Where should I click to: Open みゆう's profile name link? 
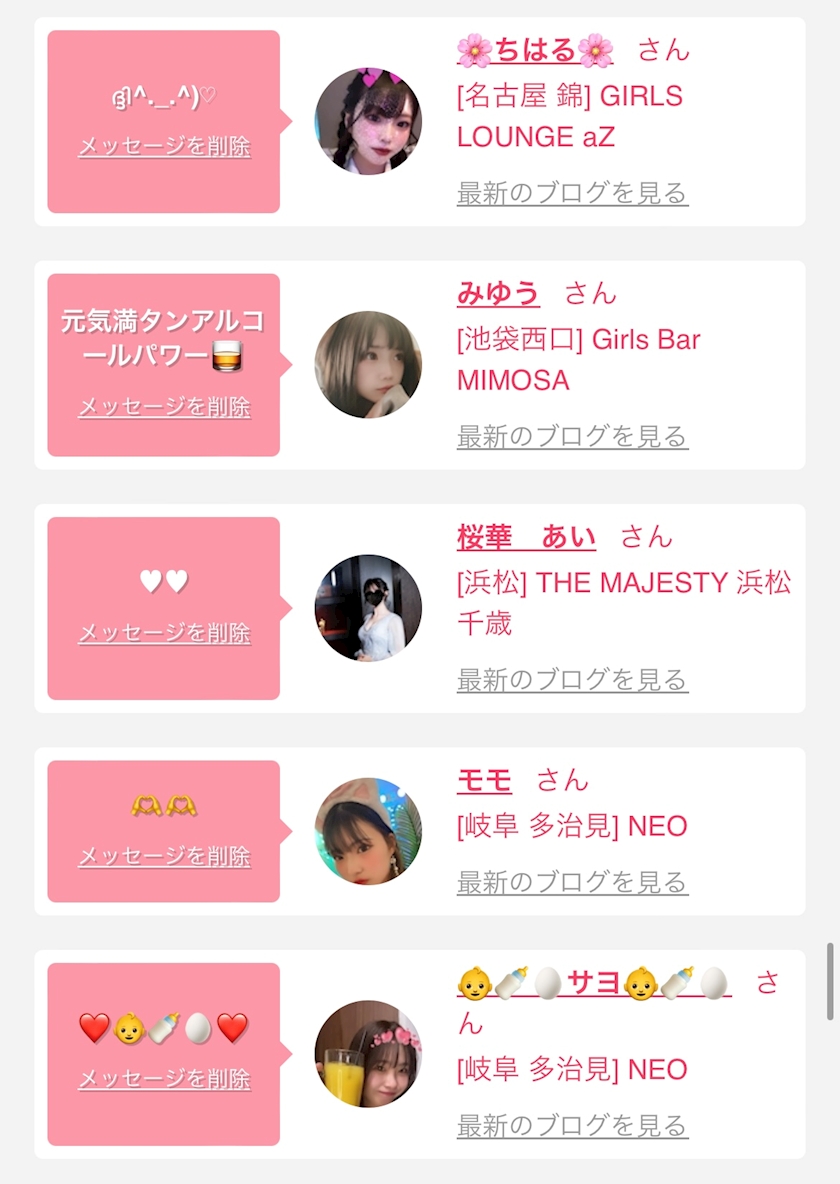click(x=498, y=293)
